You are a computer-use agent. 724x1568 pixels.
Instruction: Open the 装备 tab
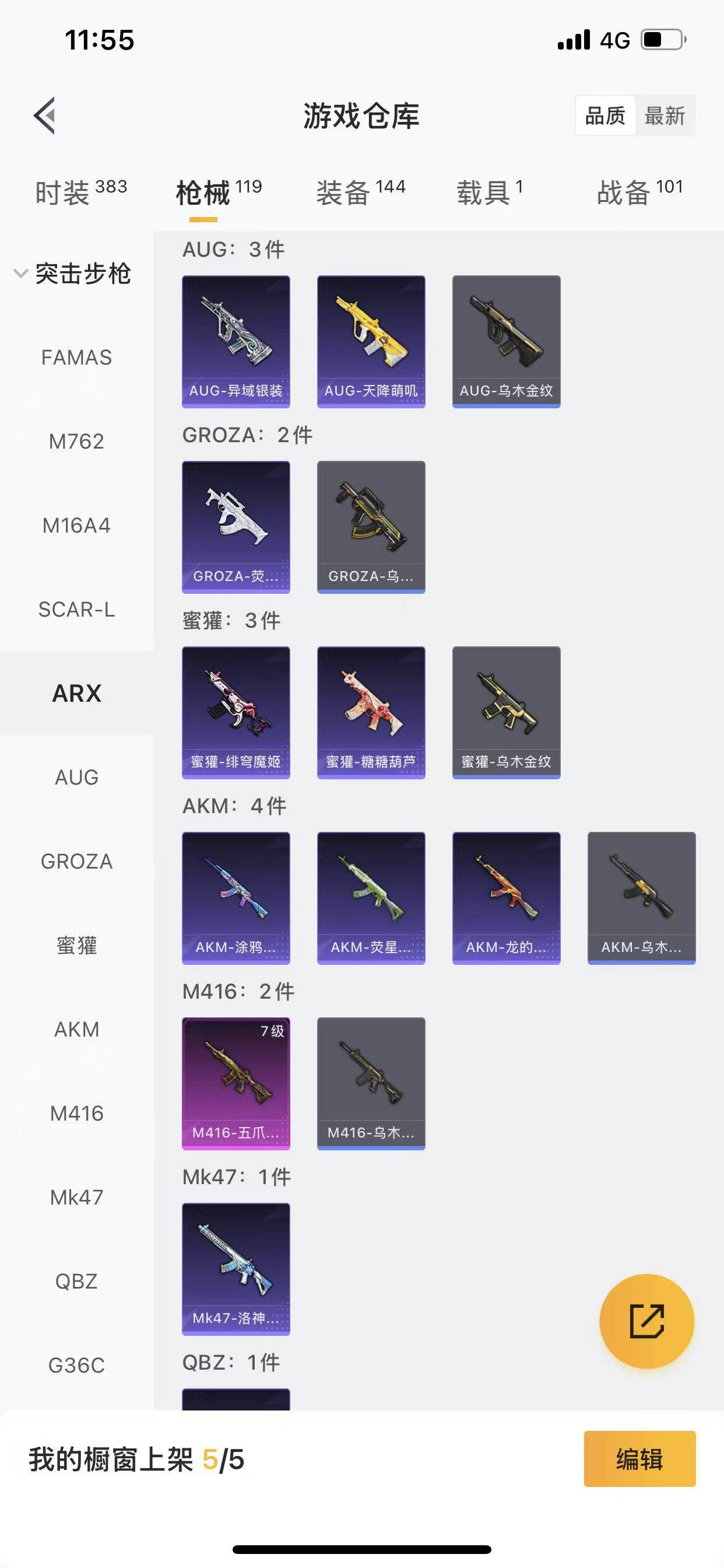point(360,192)
